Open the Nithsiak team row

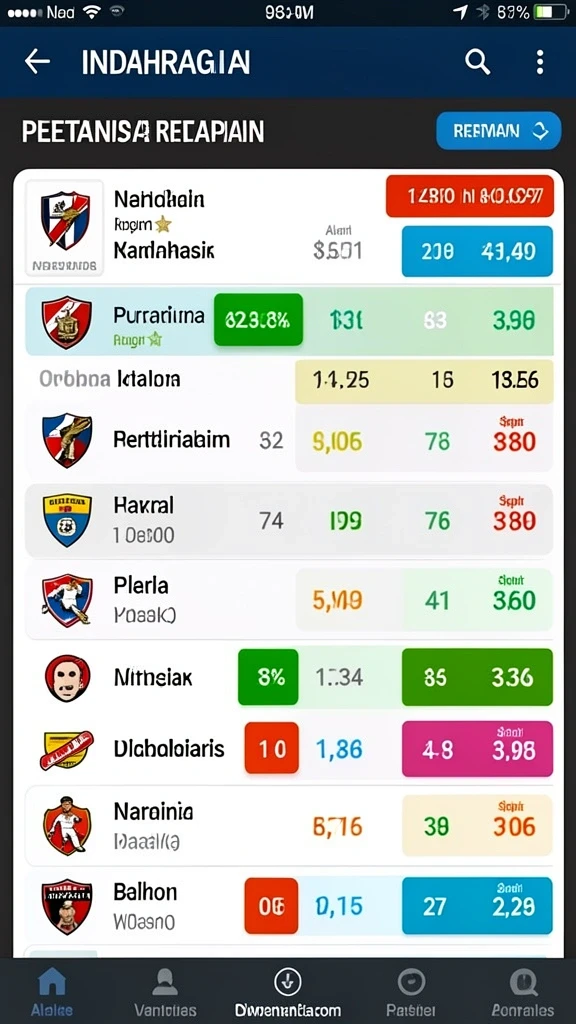pyautogui.click(x=289, y=677)
